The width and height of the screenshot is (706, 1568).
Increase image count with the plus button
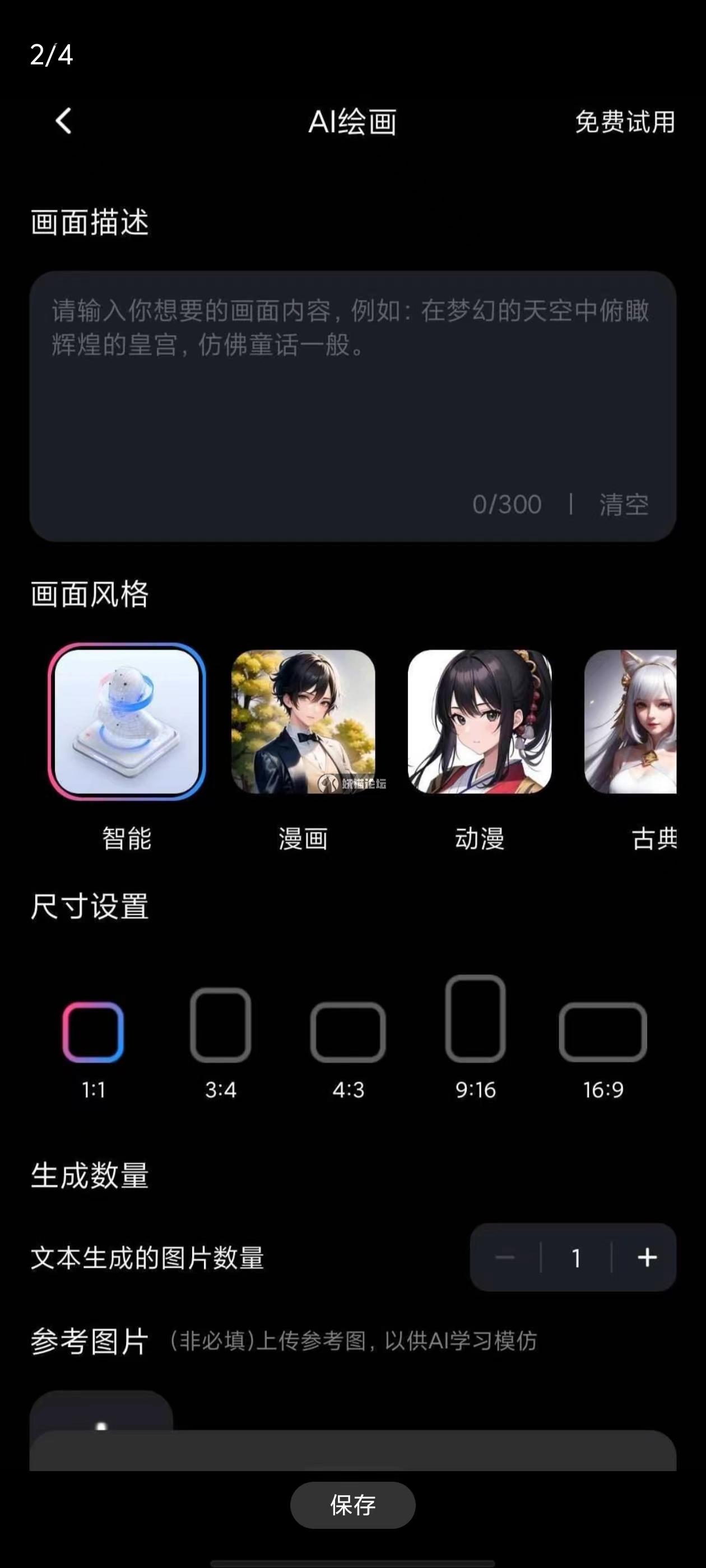pyautogui.click(x=647, y=1258)
